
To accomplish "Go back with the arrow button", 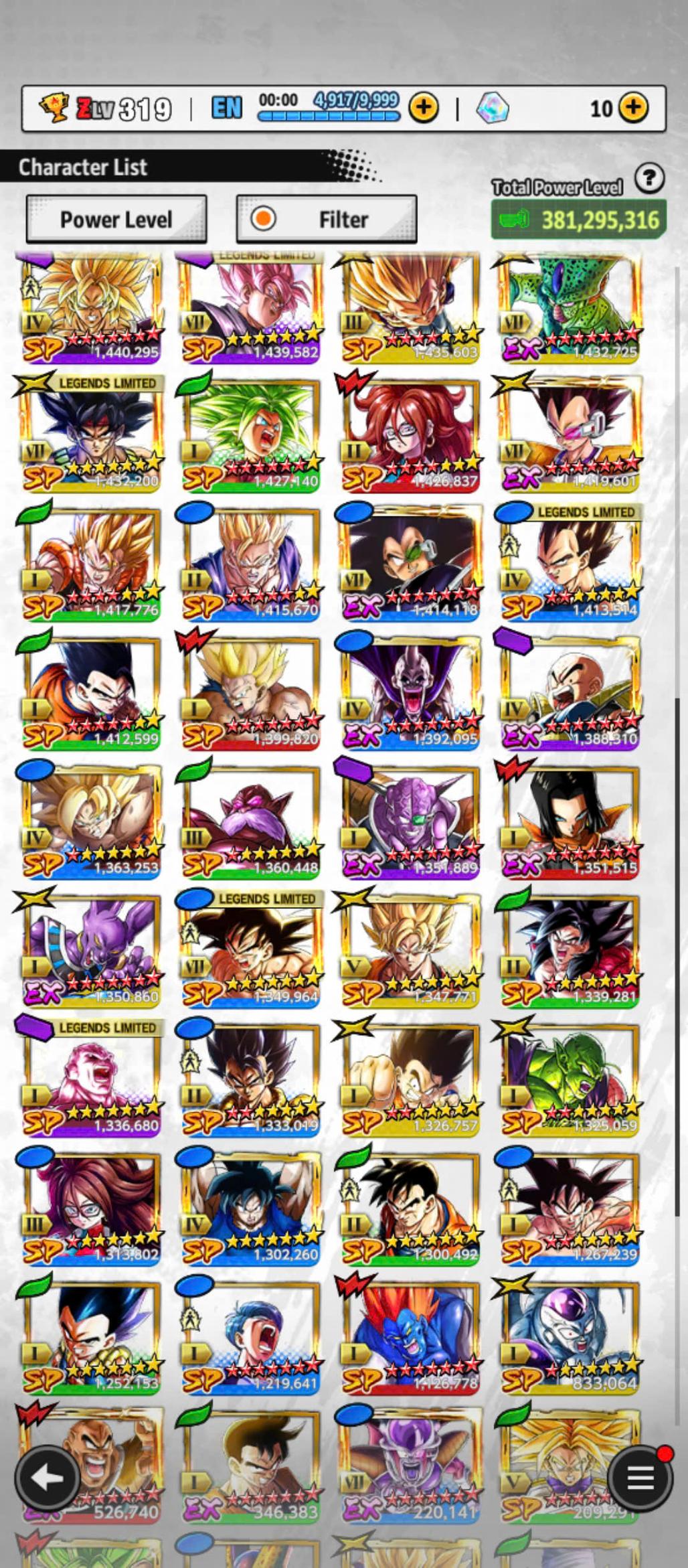I will (x=48, y=1478).
